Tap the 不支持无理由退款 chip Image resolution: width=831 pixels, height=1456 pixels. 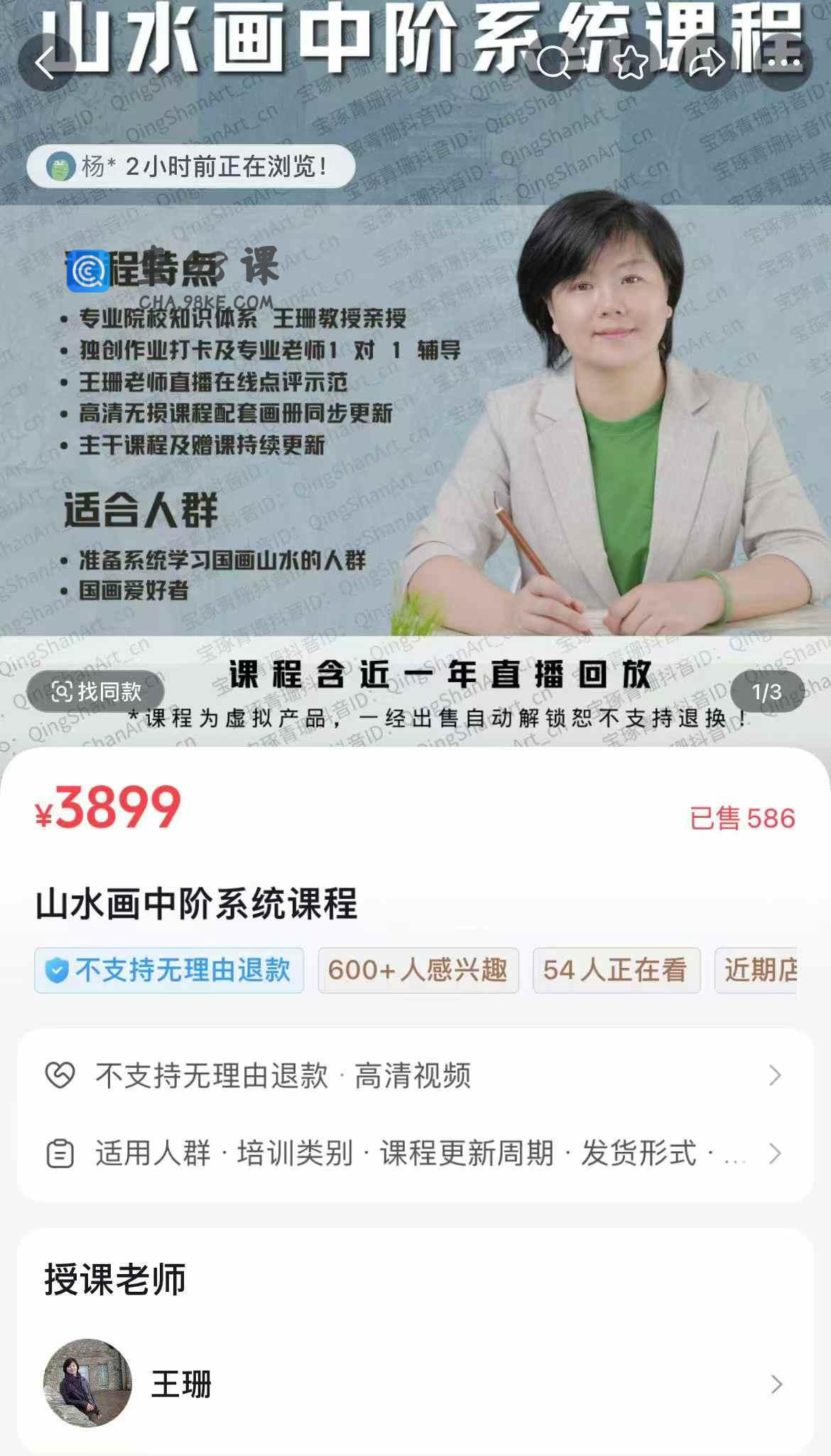point(169,970)
